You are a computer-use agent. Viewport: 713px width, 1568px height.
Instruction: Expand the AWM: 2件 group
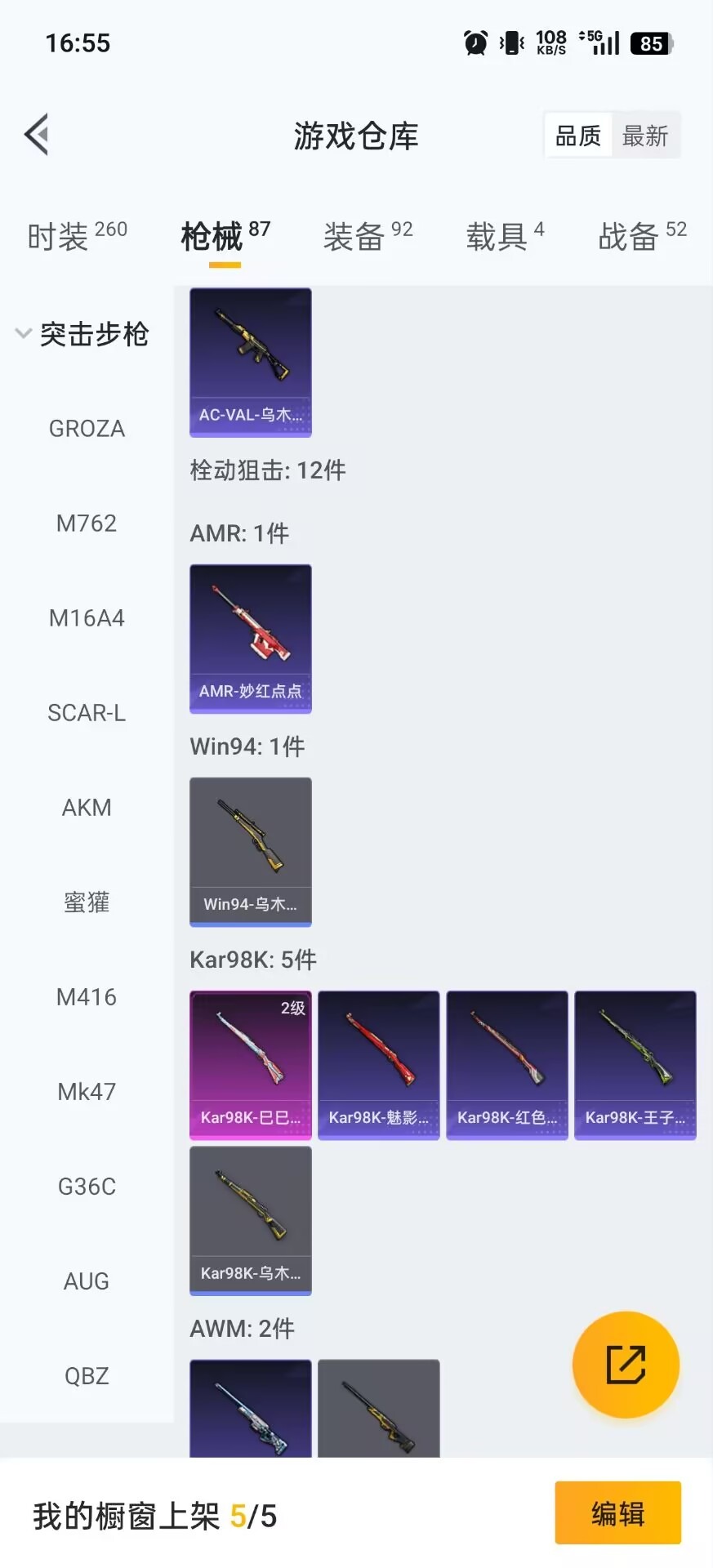[241, 1329]
